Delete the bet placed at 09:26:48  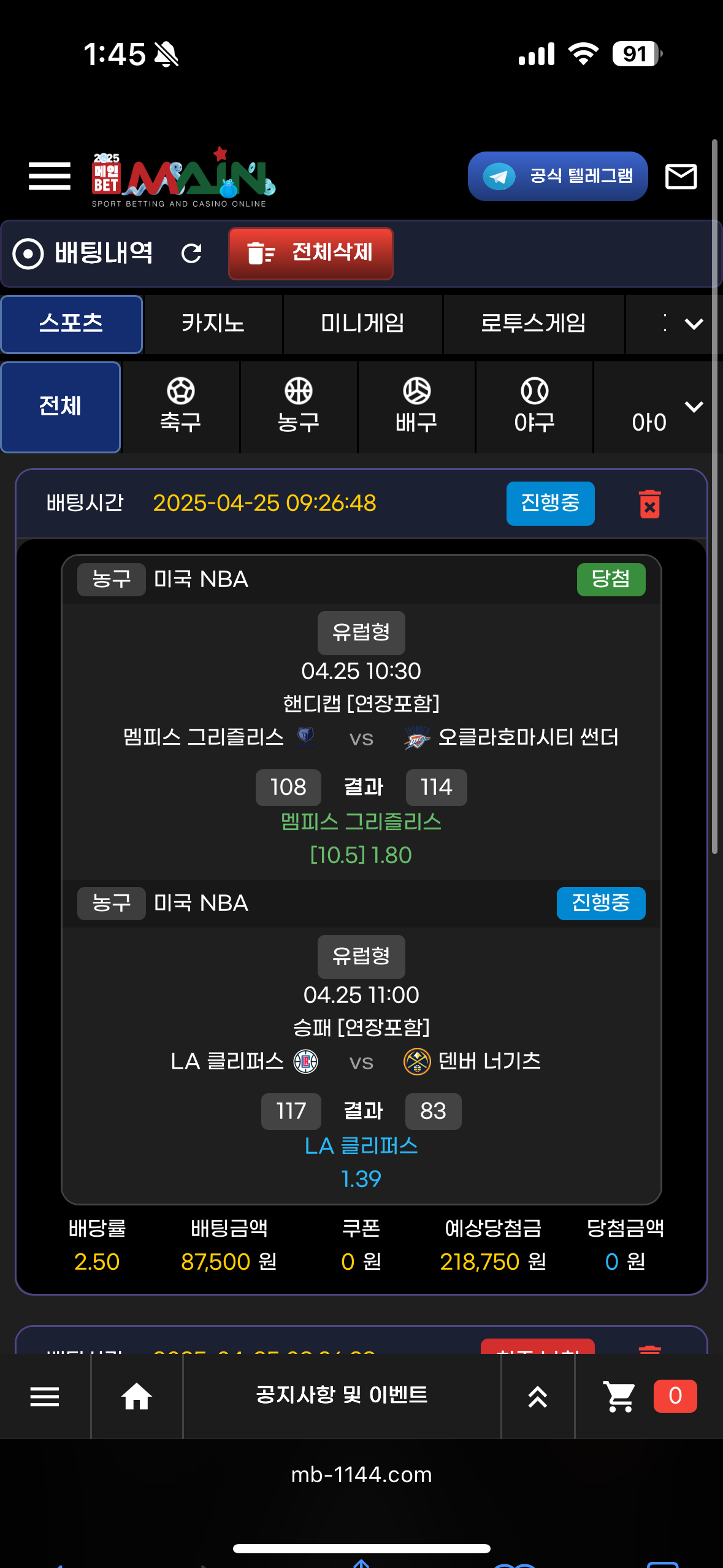pyautogui.click(x=649, y=504)
